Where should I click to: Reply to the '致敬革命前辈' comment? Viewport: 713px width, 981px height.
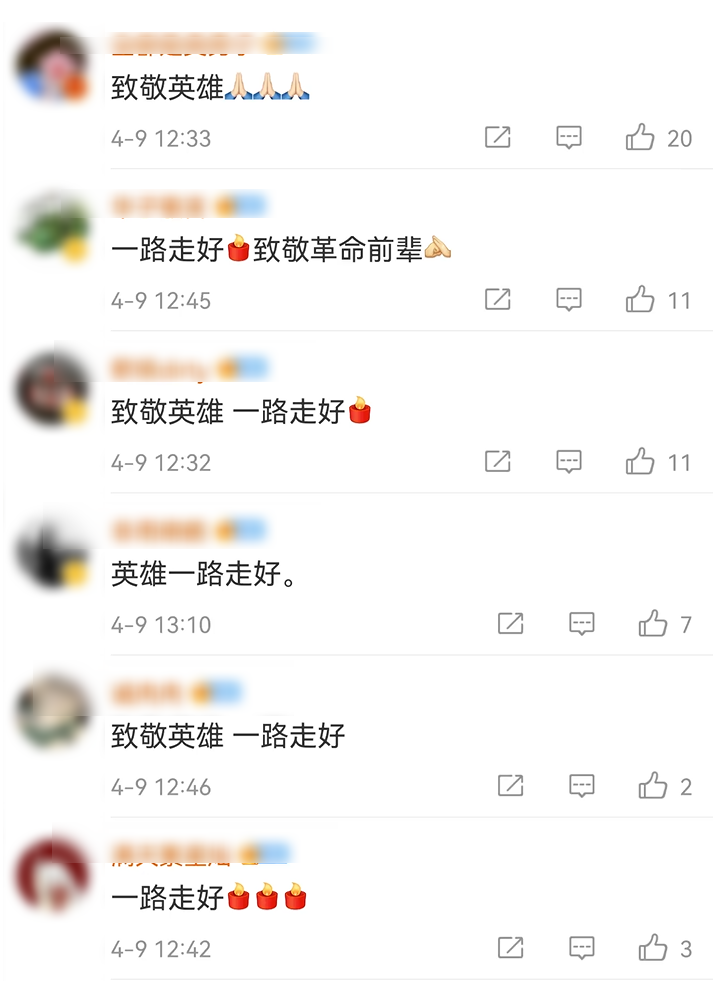coord(569,299)
